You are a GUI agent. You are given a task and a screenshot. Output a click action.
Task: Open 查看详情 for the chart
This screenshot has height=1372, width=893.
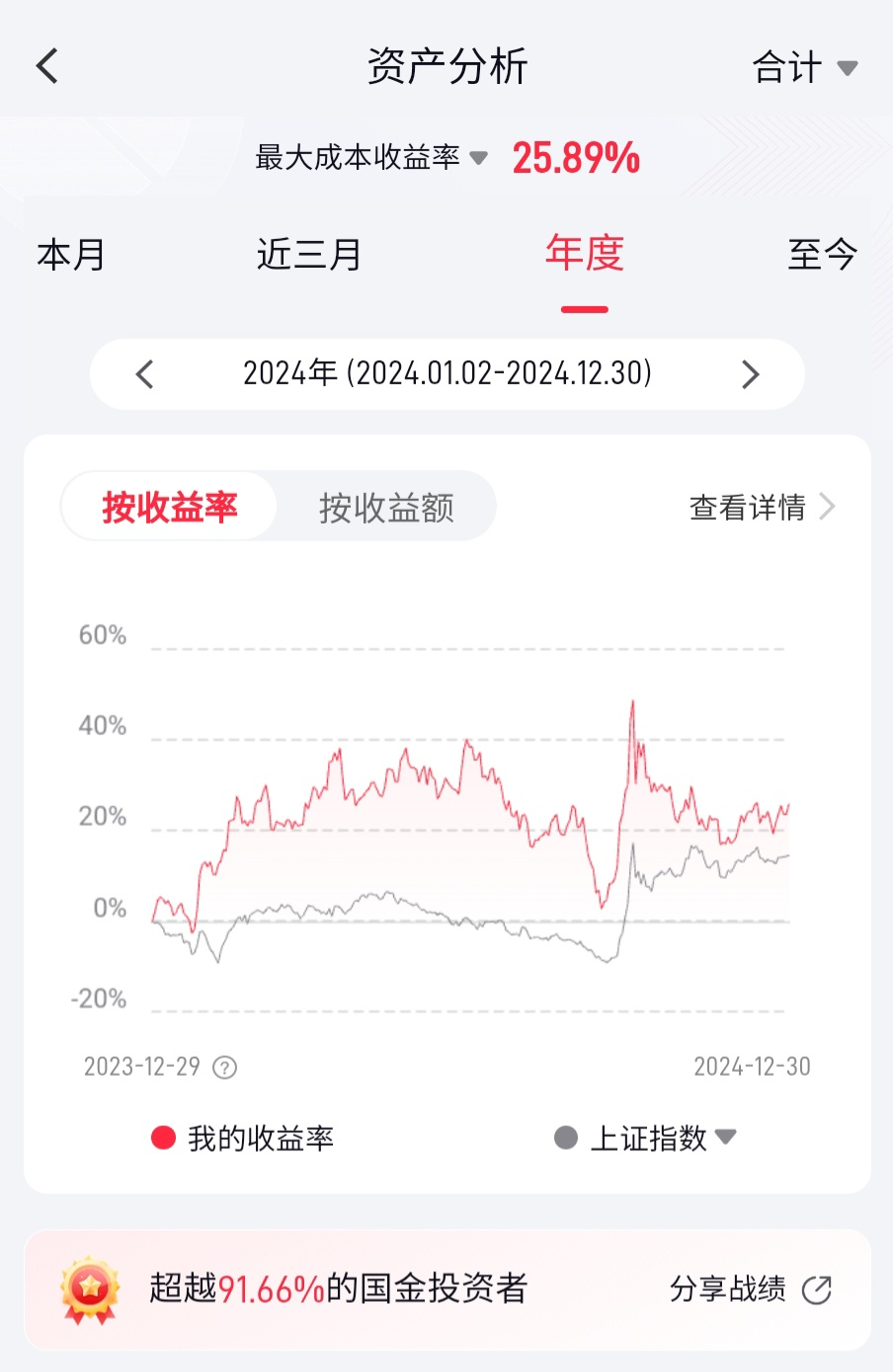761,507
